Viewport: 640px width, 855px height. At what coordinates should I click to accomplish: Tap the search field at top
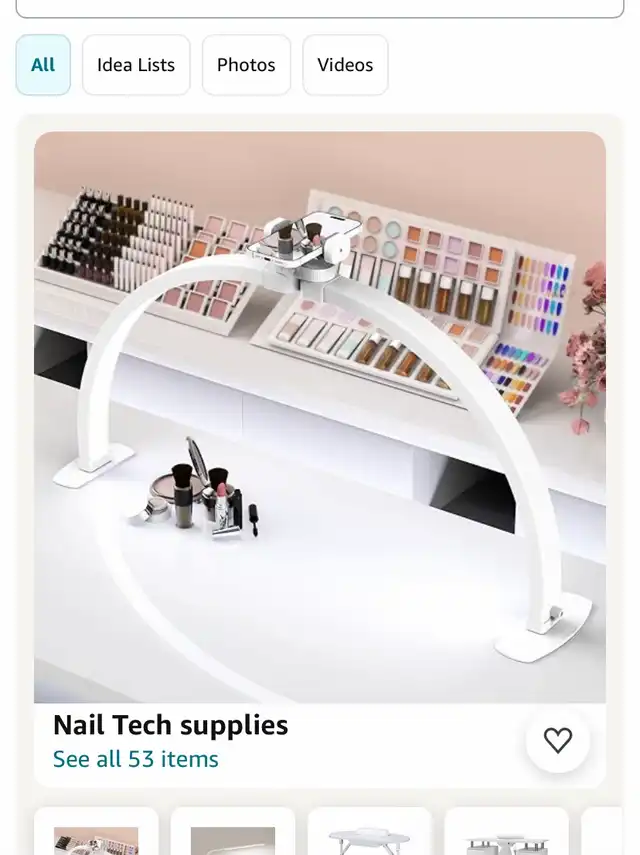320,8
